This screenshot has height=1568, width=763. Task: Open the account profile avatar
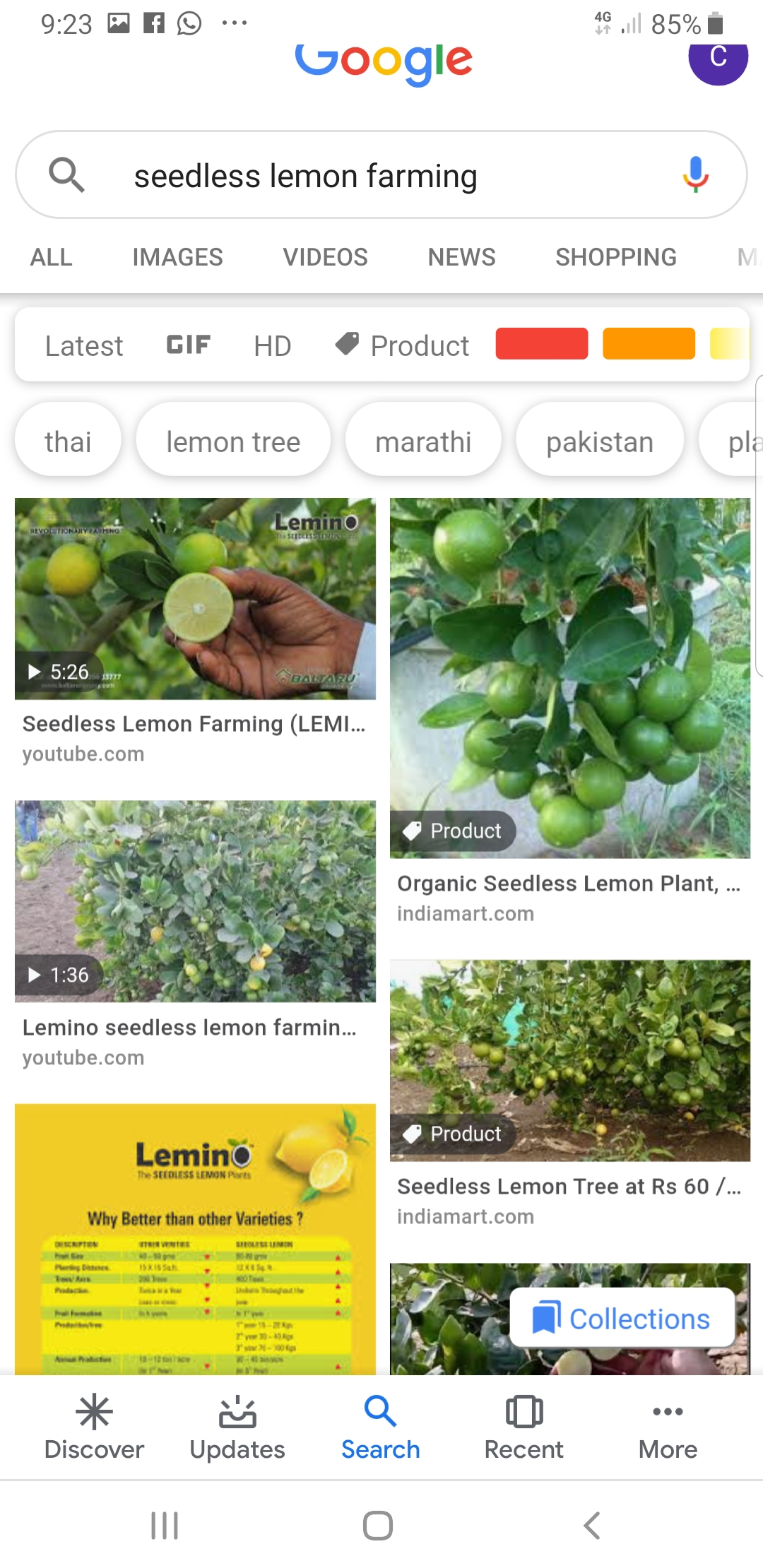(718, 60)
